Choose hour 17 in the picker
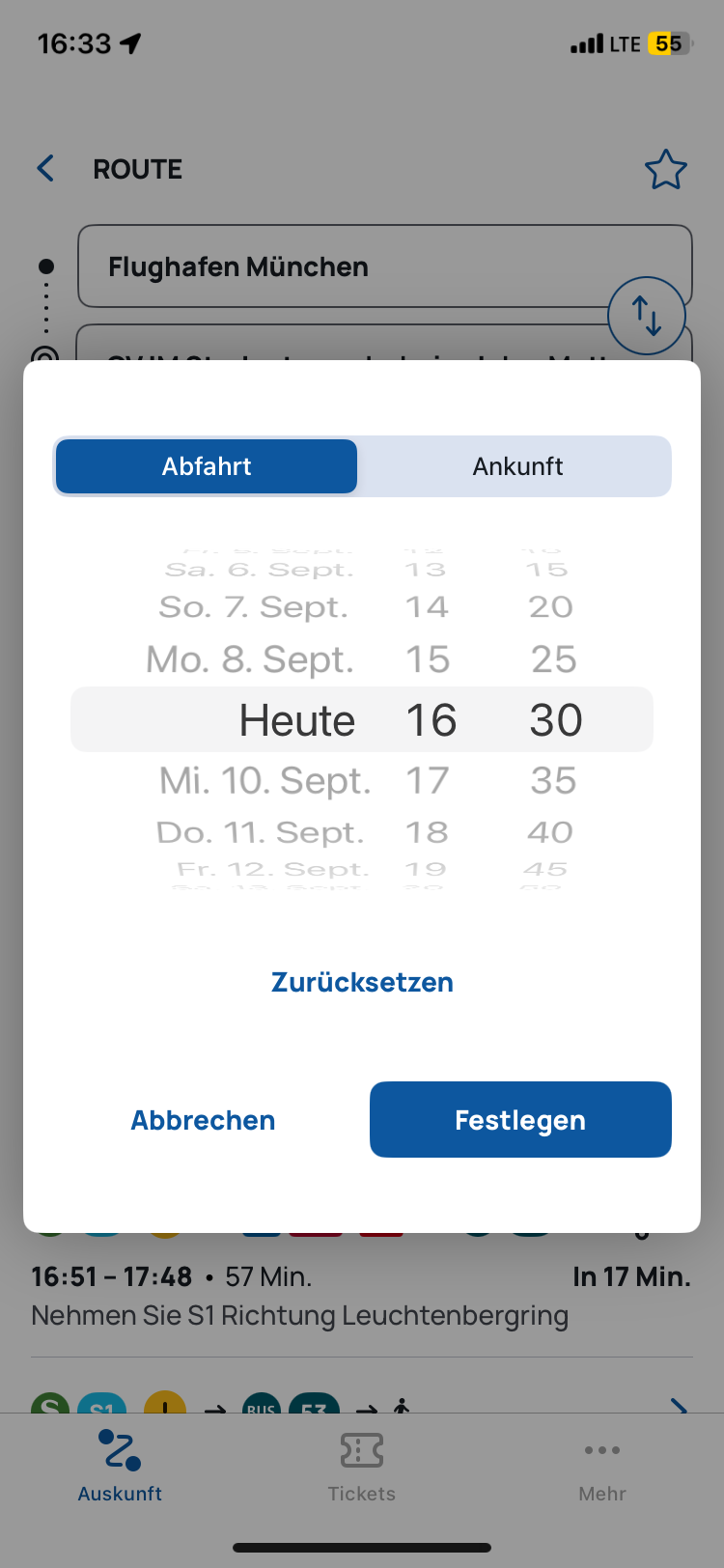Viewport: 724px width, 1568px height. tap(427, 780)
